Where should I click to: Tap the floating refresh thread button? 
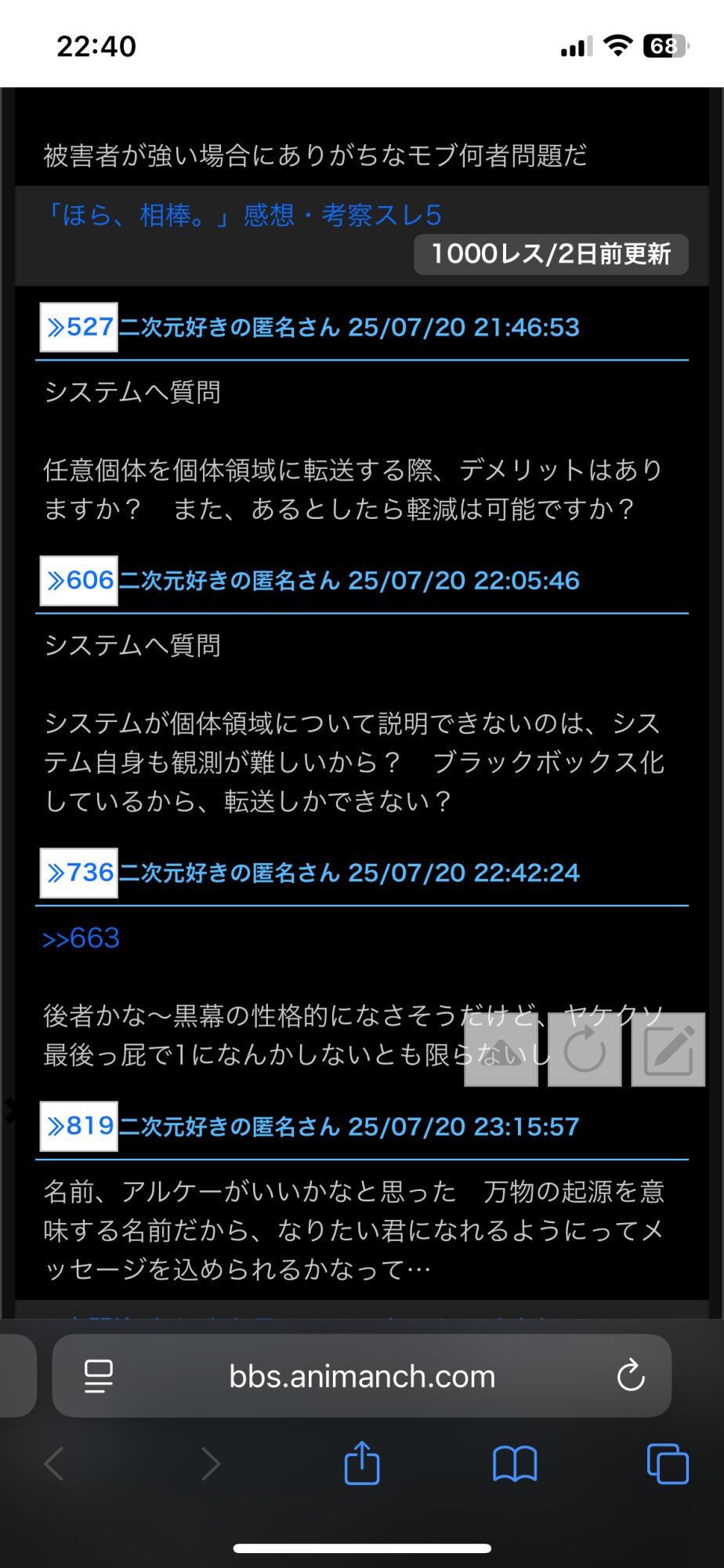[x=585, y=1050]
